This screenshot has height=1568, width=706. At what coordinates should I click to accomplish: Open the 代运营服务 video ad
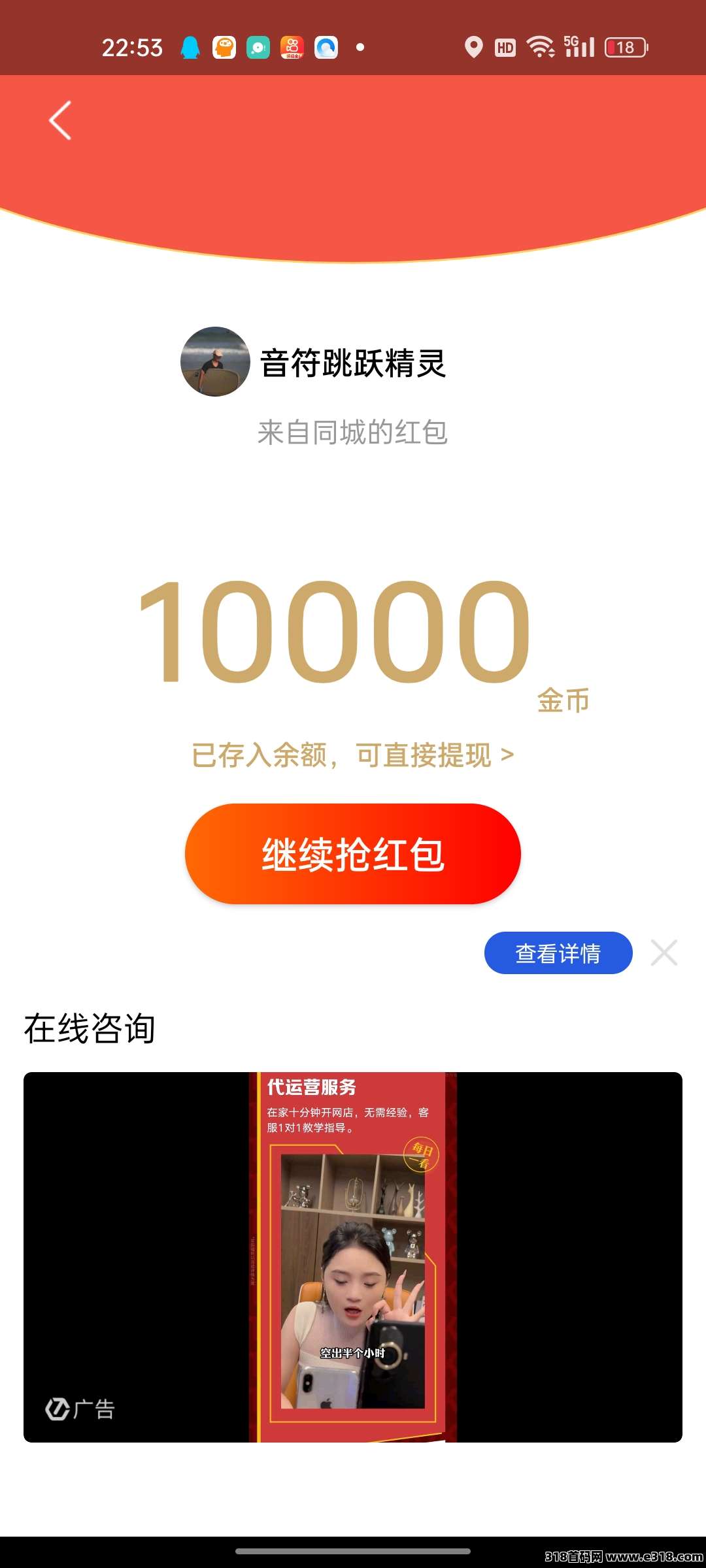tap(353, 1257)
